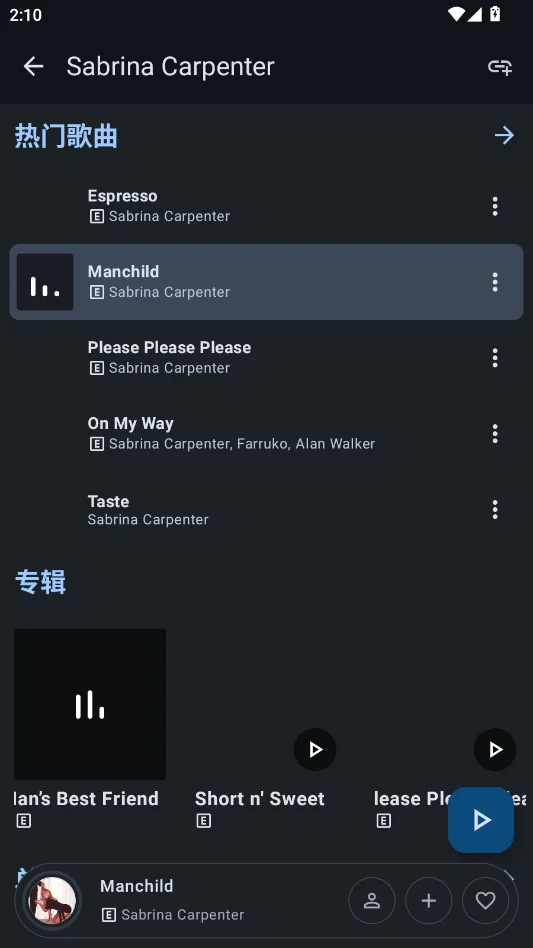
Task: Play the song On My Way
Action: pyautogui.click(x=266, y=433)
